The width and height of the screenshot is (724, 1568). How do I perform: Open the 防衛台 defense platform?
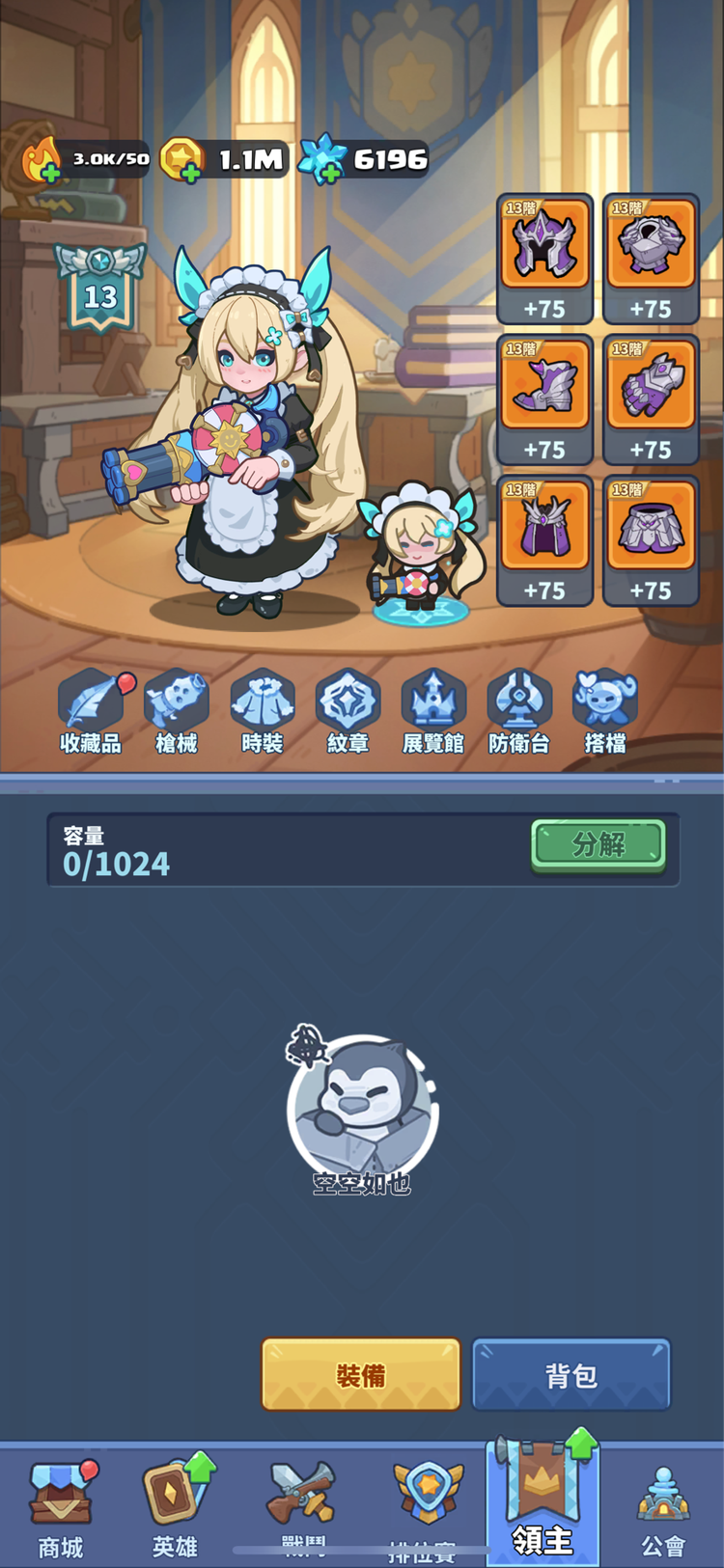coord(519,709)
